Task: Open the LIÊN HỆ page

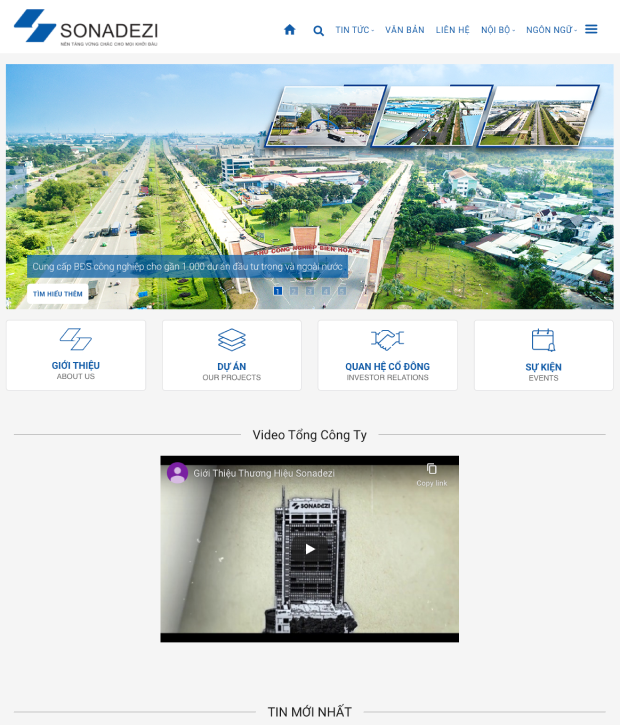Action: (x=452, y=30)
